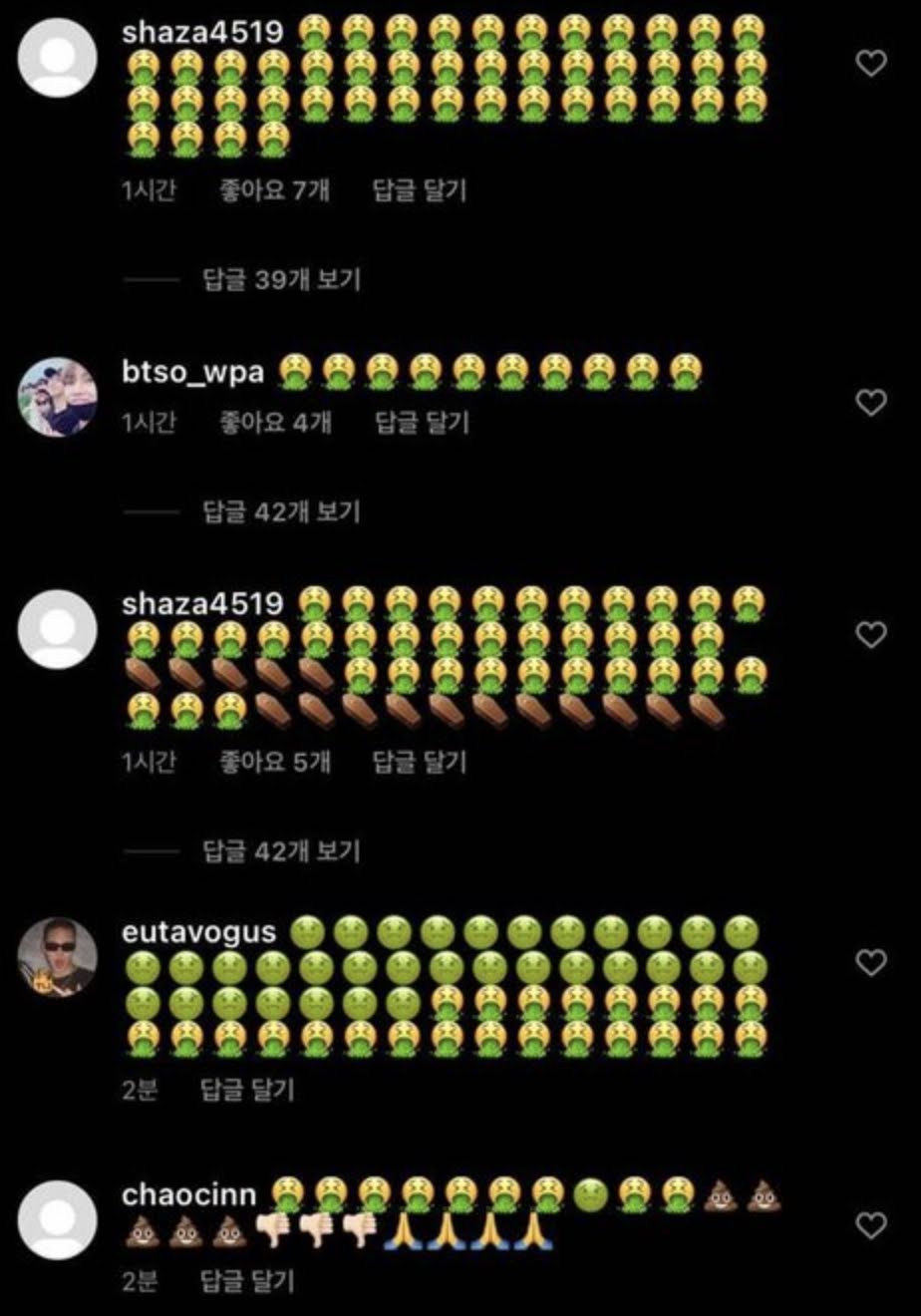Open eutavogus's profile avatar
Viewport: 921px width, 1316px height.
(x=58, y=957)
